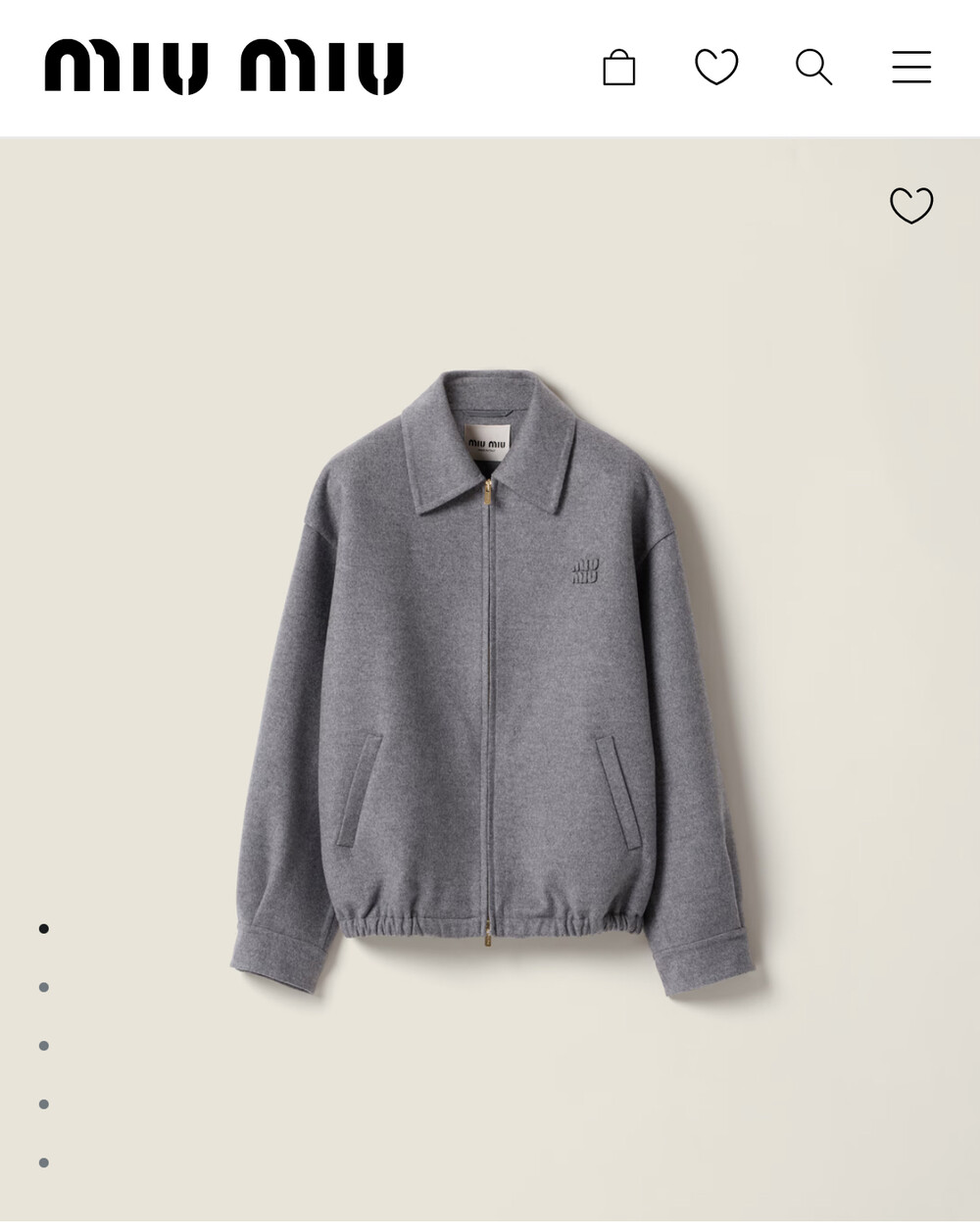Jump to the last image dot

click(x=44, y=1163)
